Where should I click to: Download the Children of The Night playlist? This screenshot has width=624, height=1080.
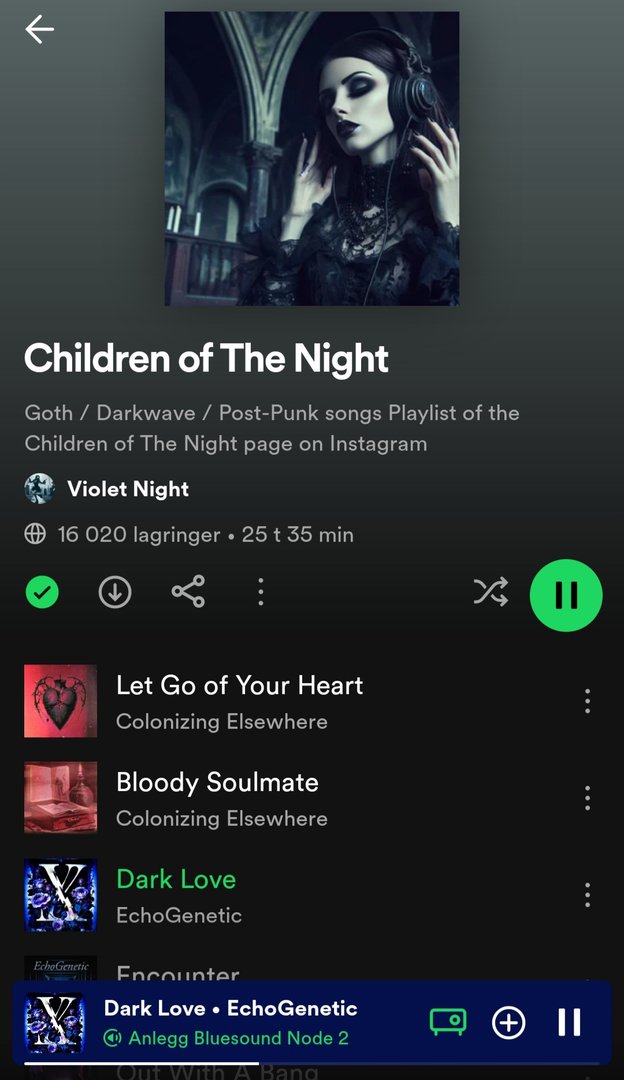pos(115,592)
